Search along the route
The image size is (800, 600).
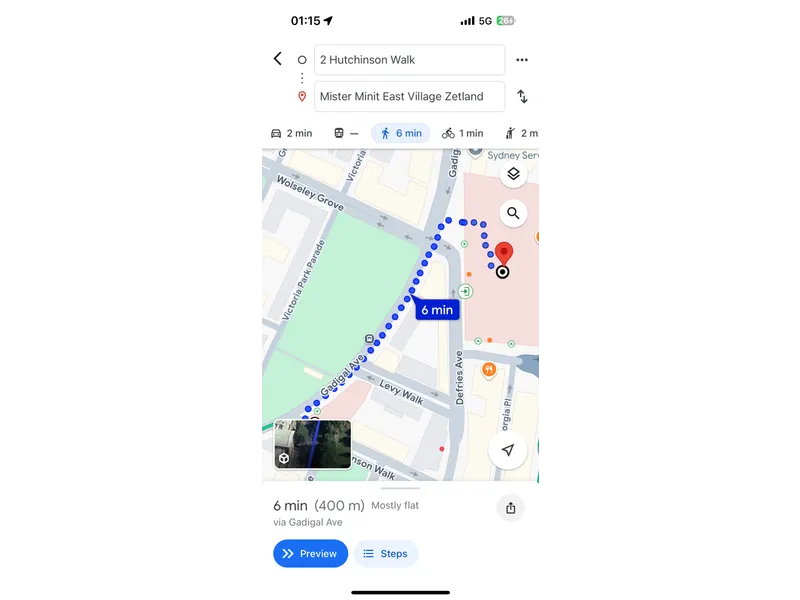point(513,213)
